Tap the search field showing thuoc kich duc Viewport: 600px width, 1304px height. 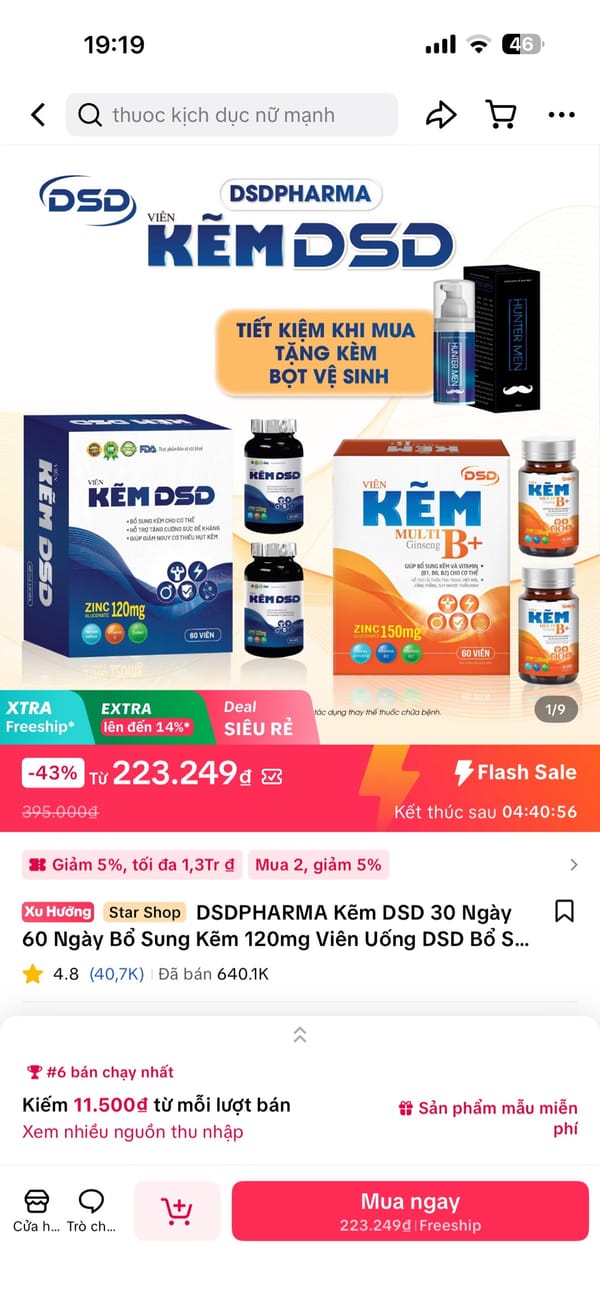(x=232, y=115)
